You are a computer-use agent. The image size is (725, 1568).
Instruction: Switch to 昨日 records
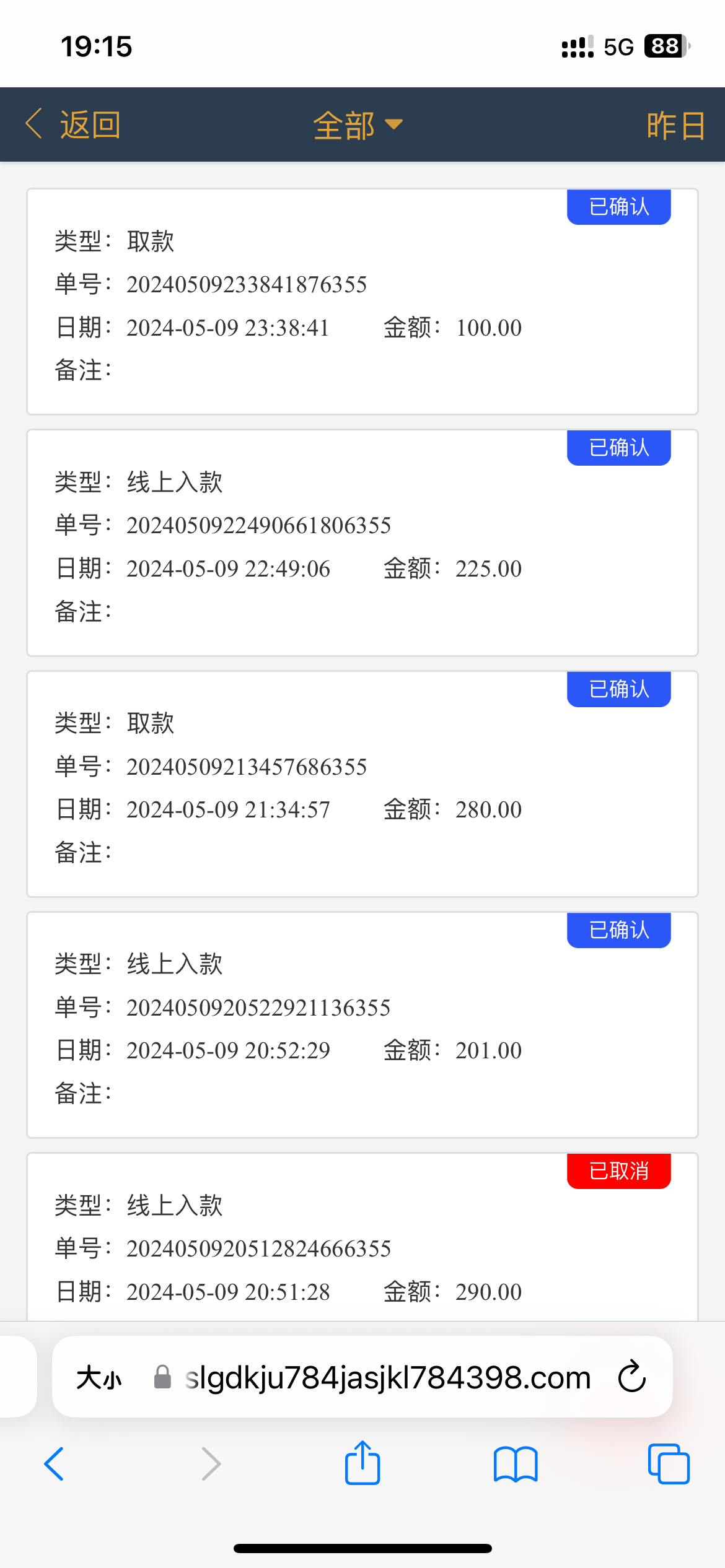[675, 126]
